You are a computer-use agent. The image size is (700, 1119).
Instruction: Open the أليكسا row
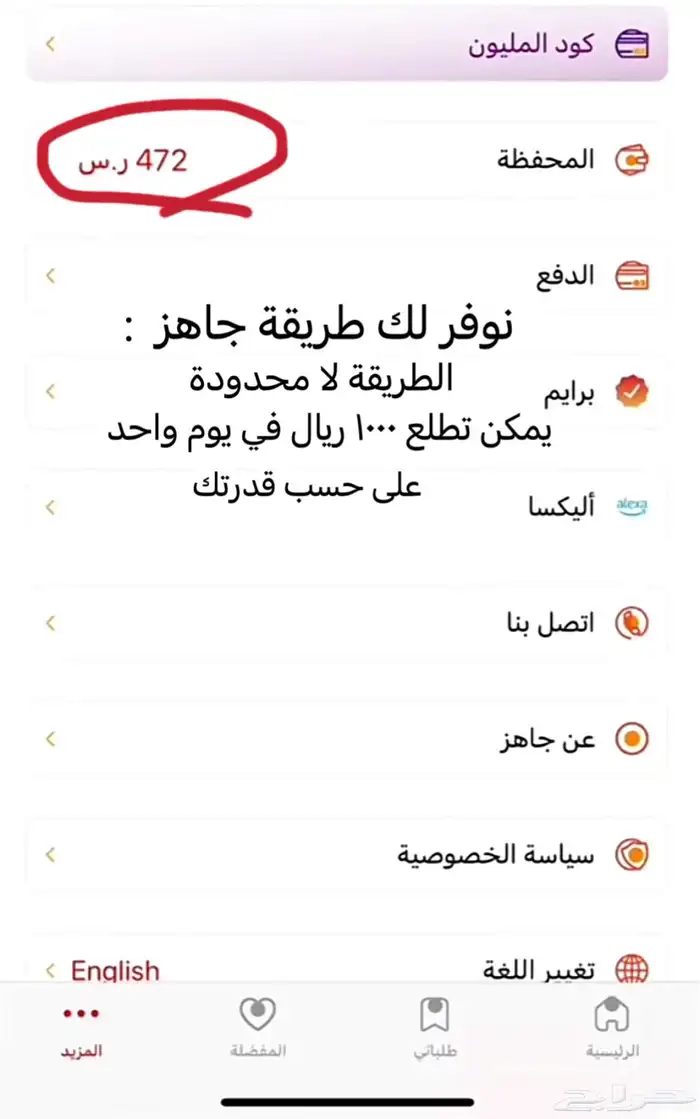coord(348,507)
